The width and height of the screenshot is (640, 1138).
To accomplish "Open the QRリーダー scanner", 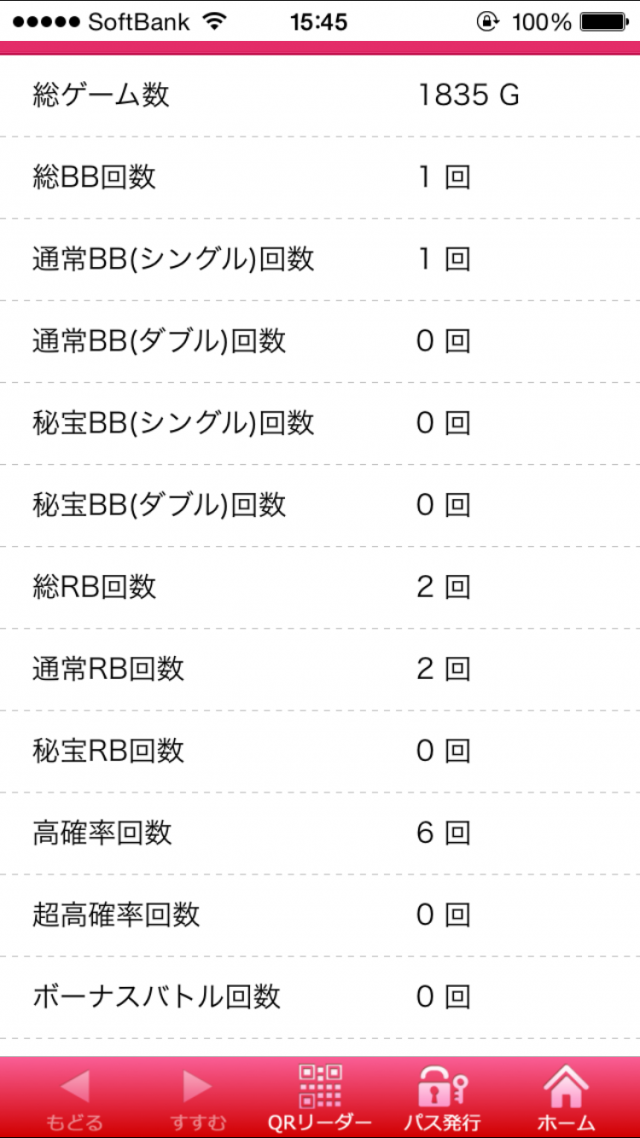I will coord(320,1098).
